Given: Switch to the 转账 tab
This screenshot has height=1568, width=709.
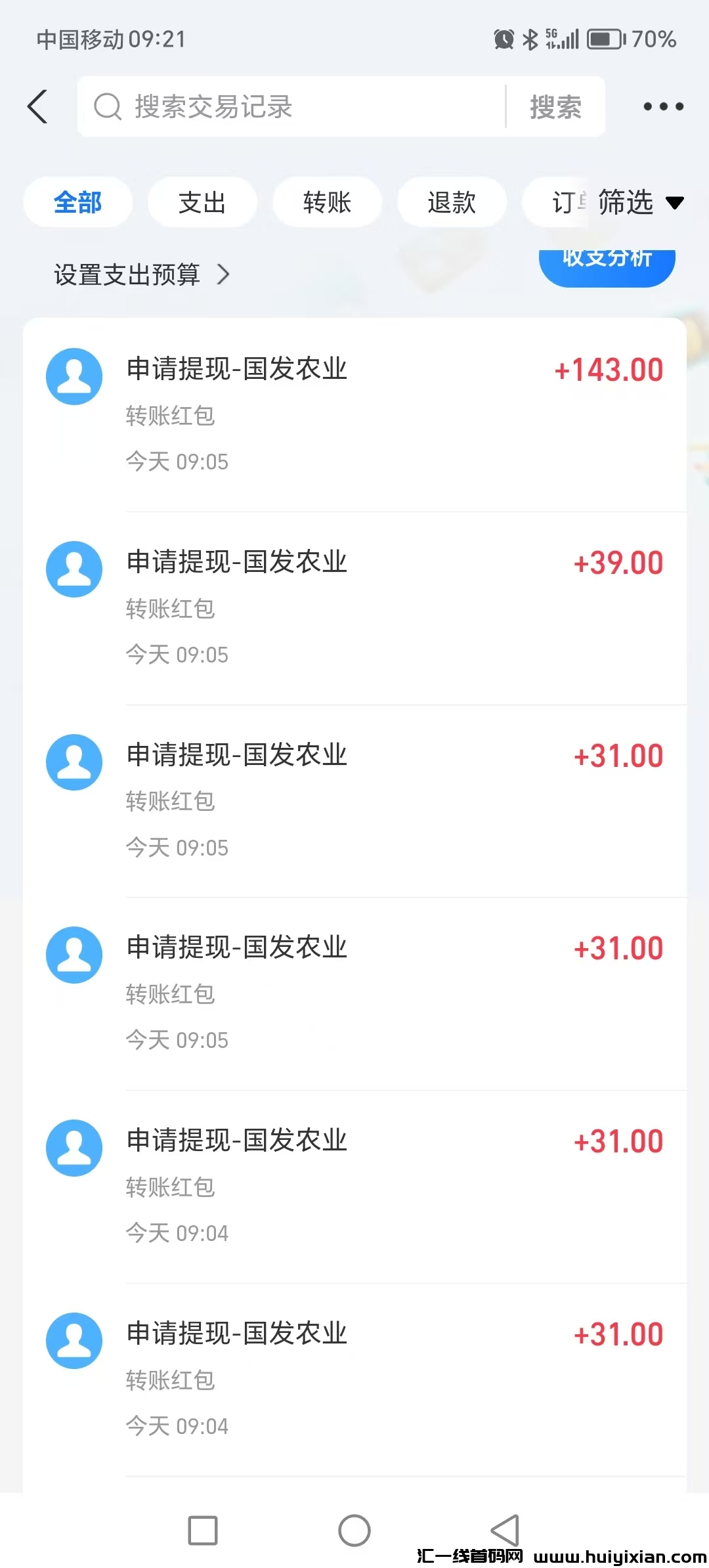Looking at the screenshot, I should pos(327,202).
